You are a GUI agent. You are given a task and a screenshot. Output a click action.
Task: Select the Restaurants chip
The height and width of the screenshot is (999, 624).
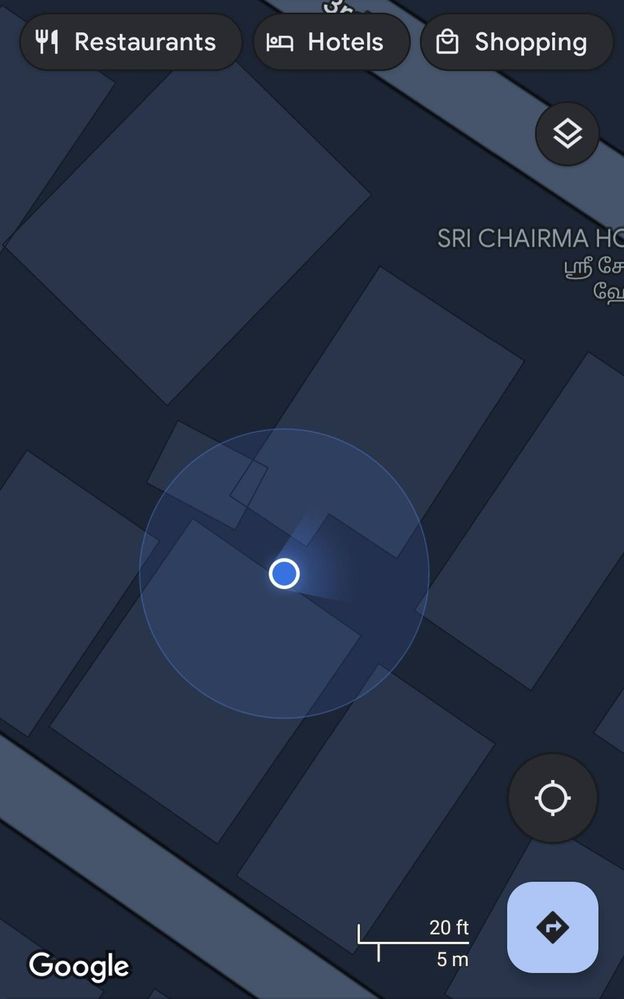(x=130, y=42)
